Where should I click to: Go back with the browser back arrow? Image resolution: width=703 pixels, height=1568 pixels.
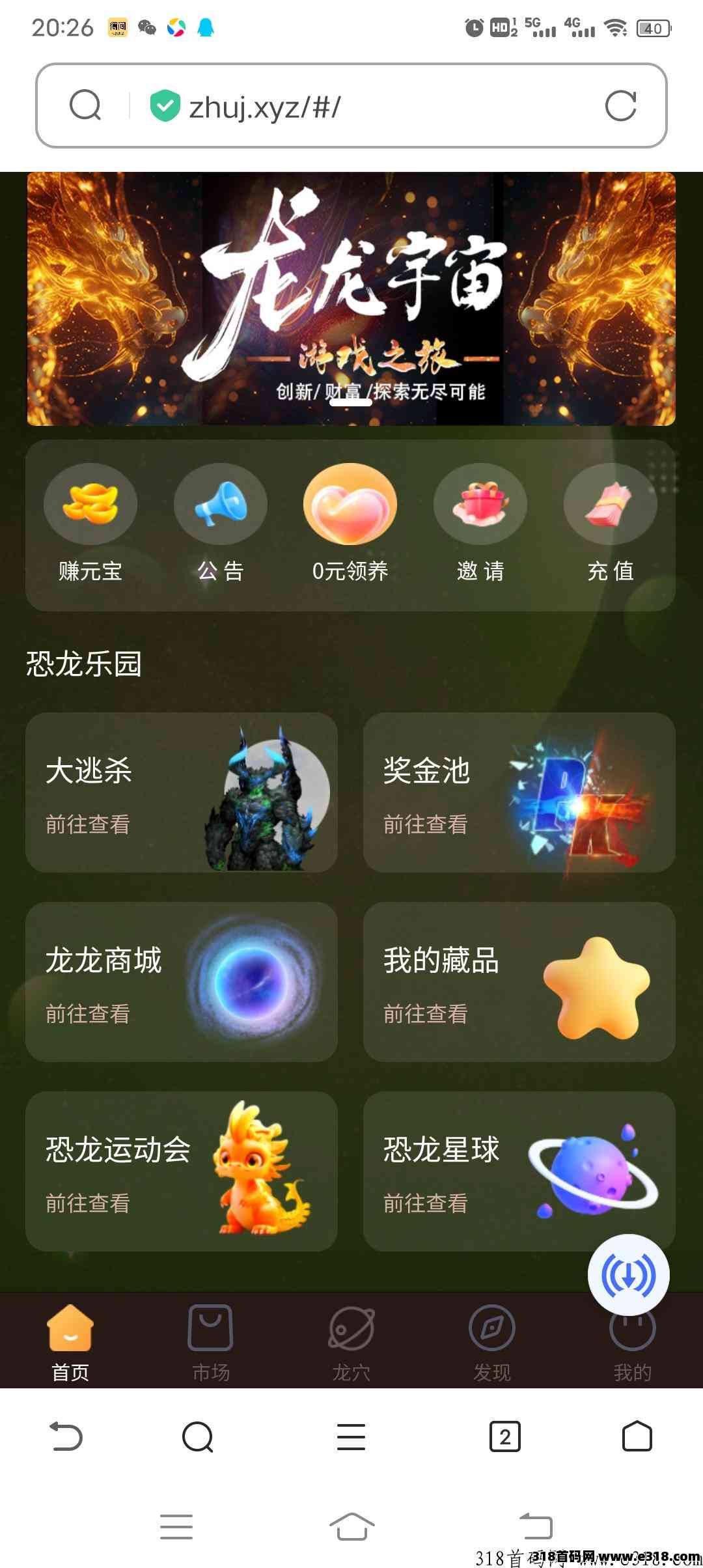point(66,1436)
